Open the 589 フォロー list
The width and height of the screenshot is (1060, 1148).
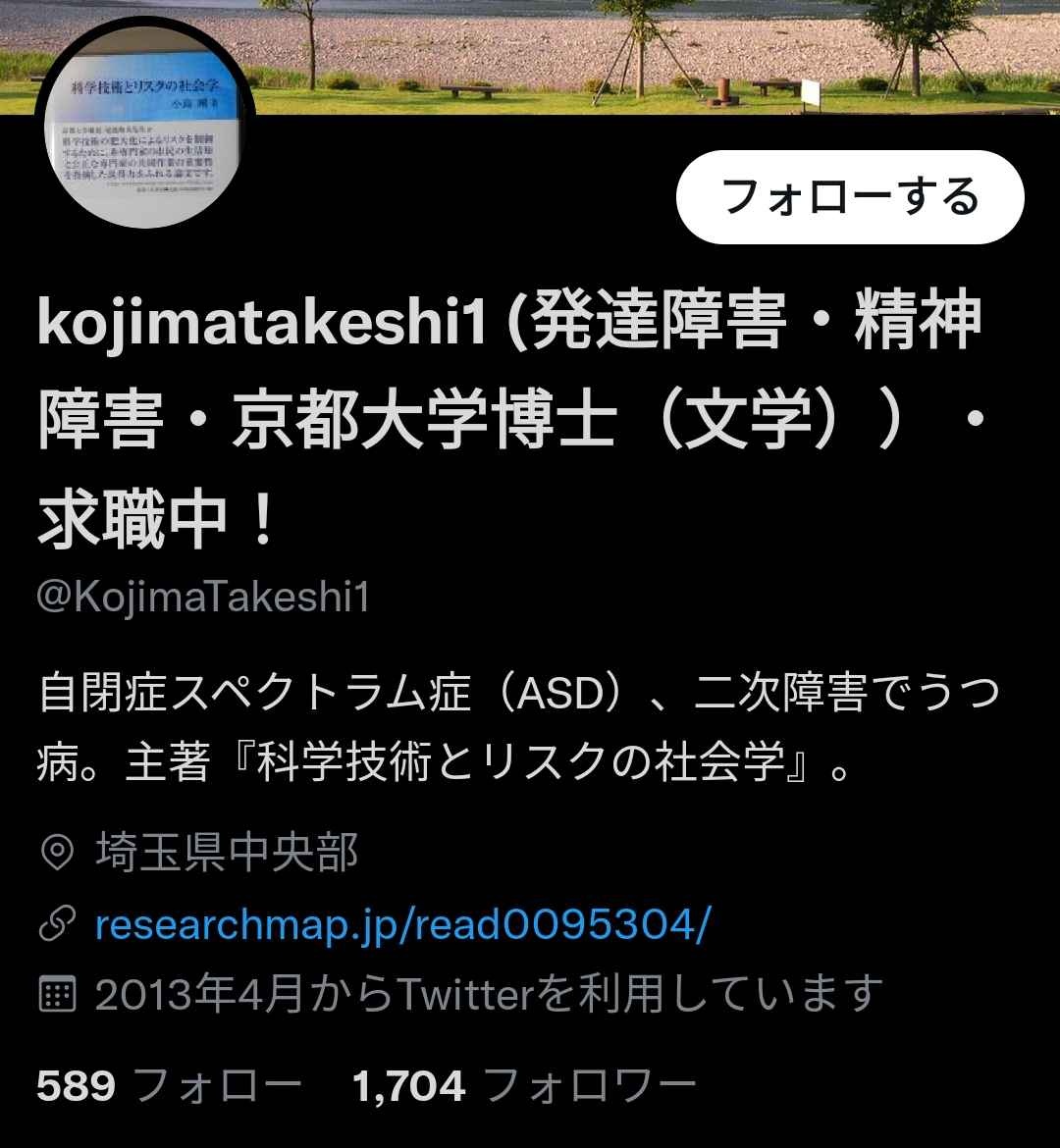[x=169, y=1085]
